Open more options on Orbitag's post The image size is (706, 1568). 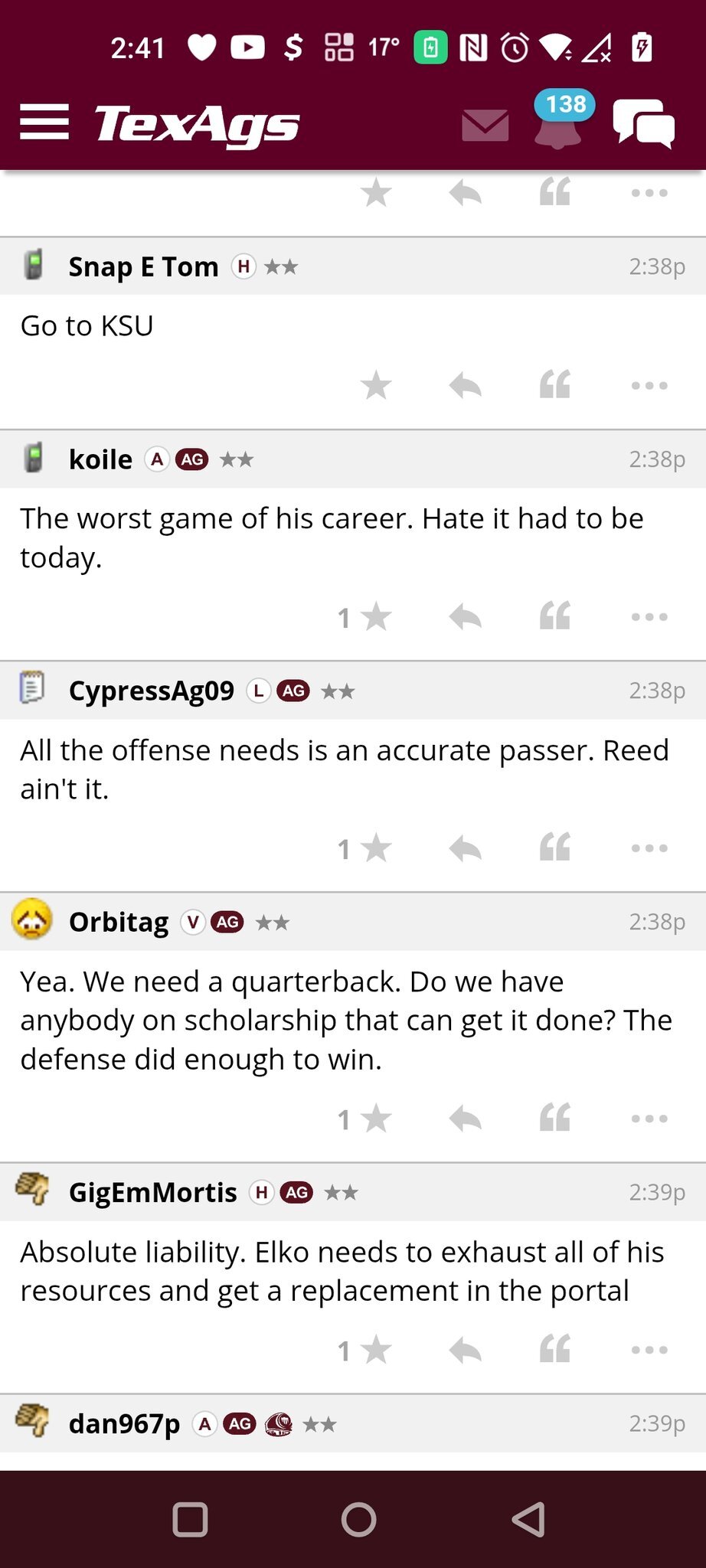pyautogui.click(x=649, y=1119)
